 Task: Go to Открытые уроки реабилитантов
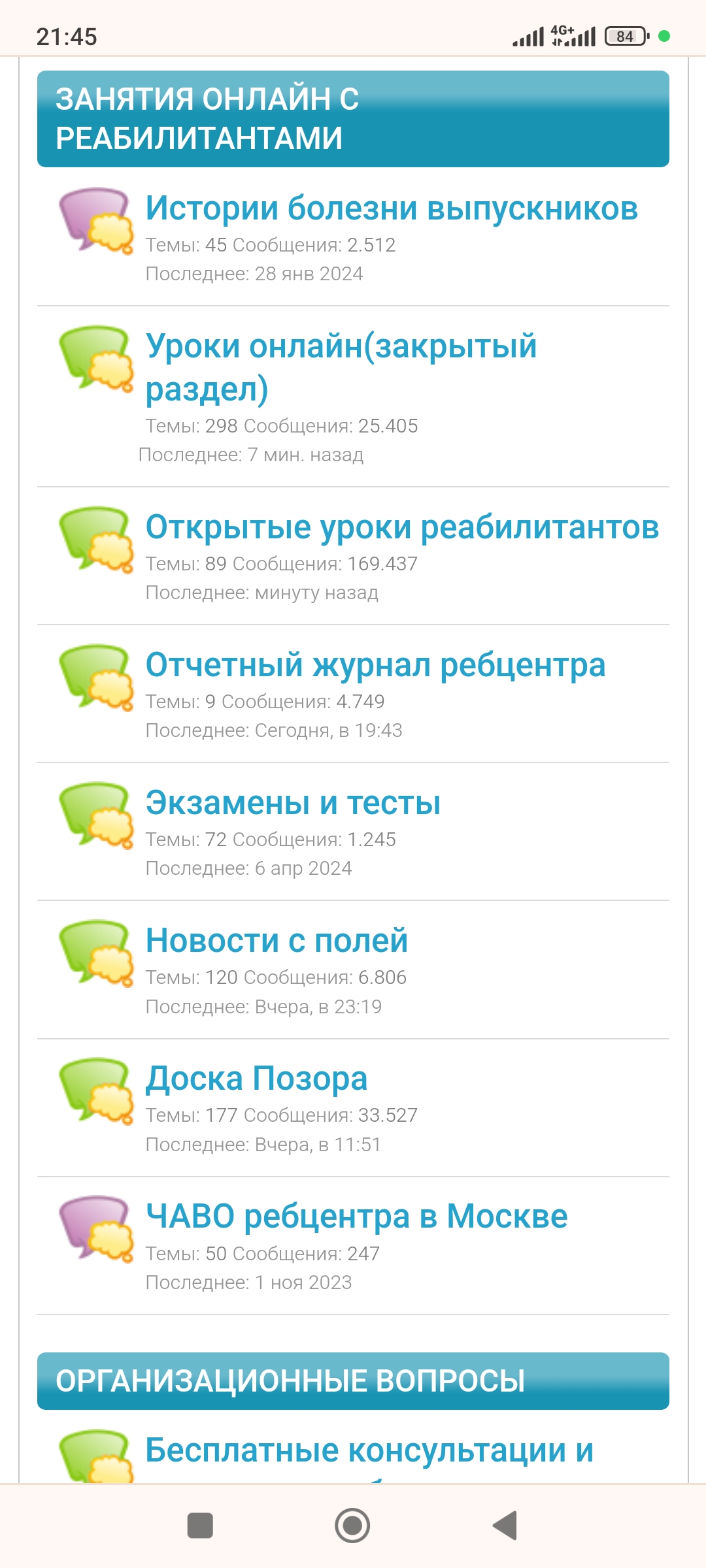click(x=402, y=527)
